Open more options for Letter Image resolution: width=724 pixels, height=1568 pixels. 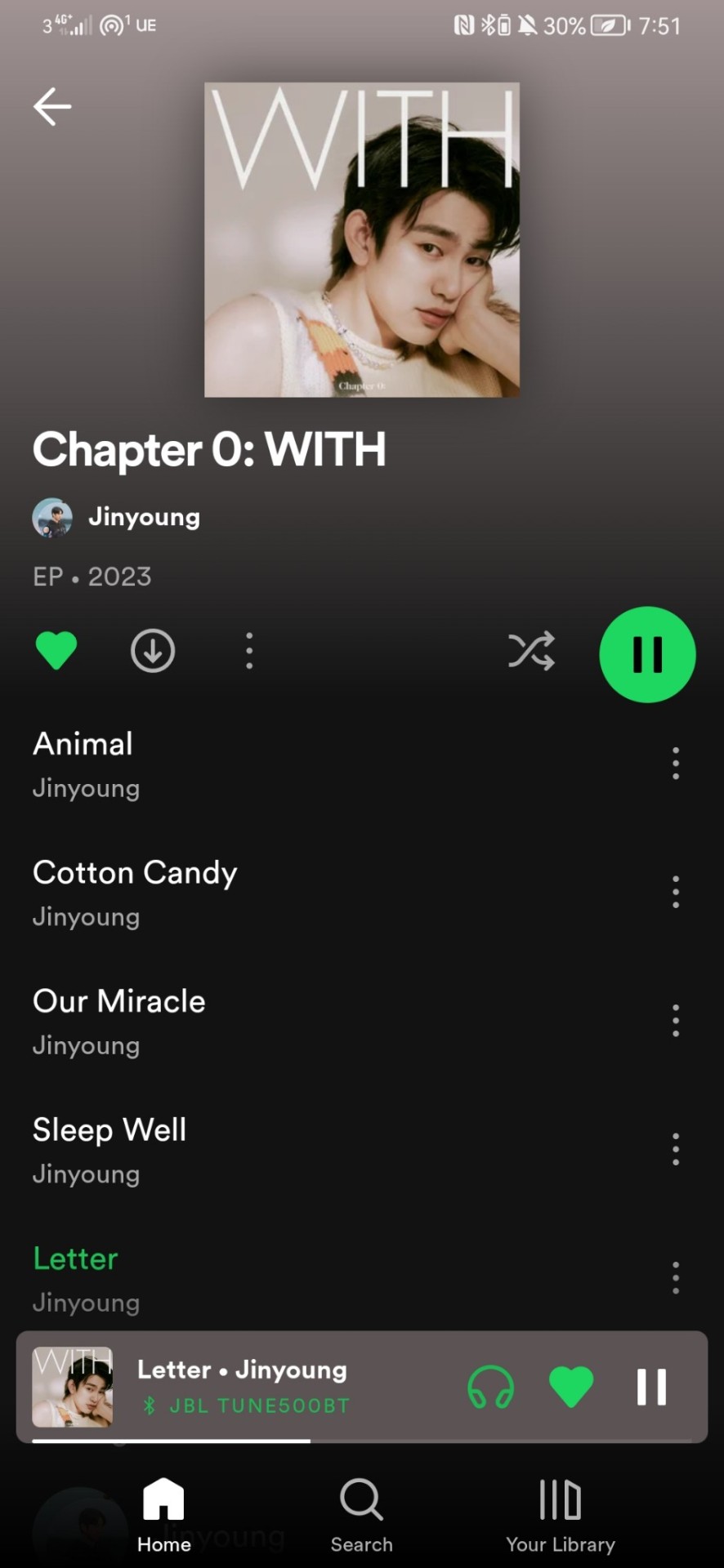click(675, 1277)
